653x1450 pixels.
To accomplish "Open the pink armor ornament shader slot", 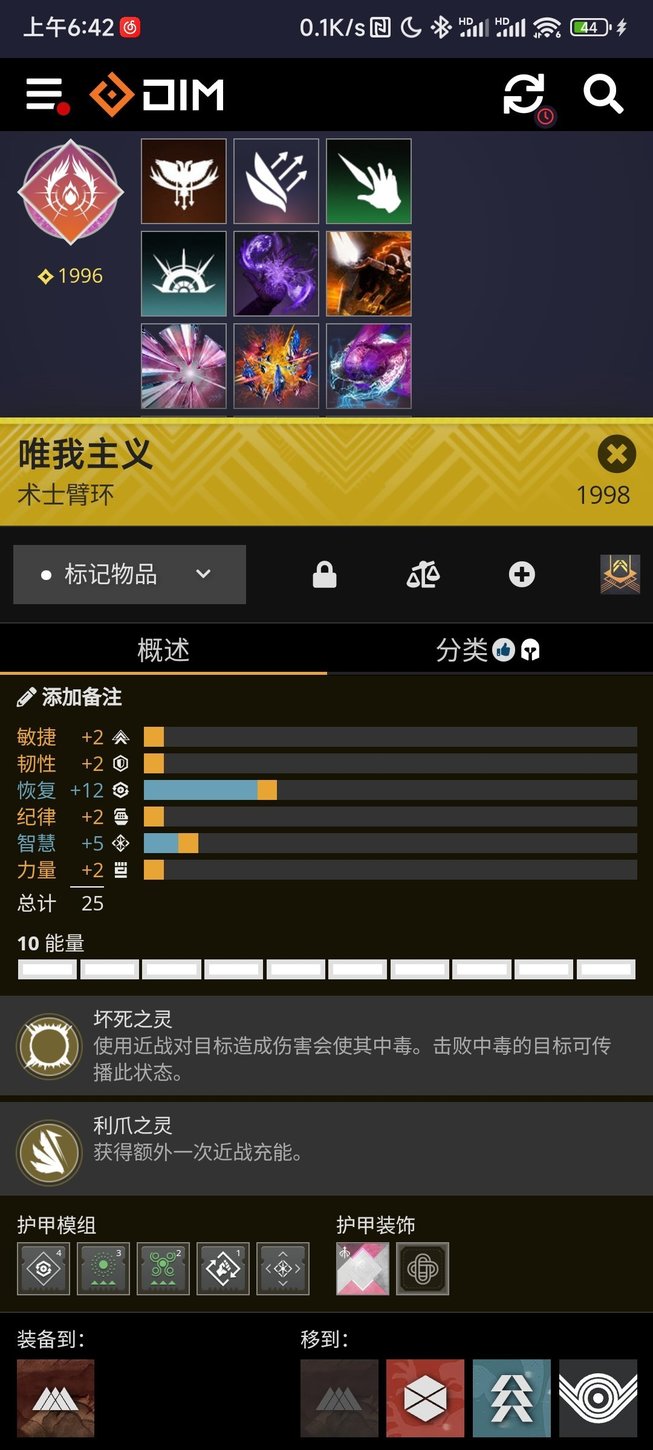I will pyautogui.click(x=362, y=1269).
